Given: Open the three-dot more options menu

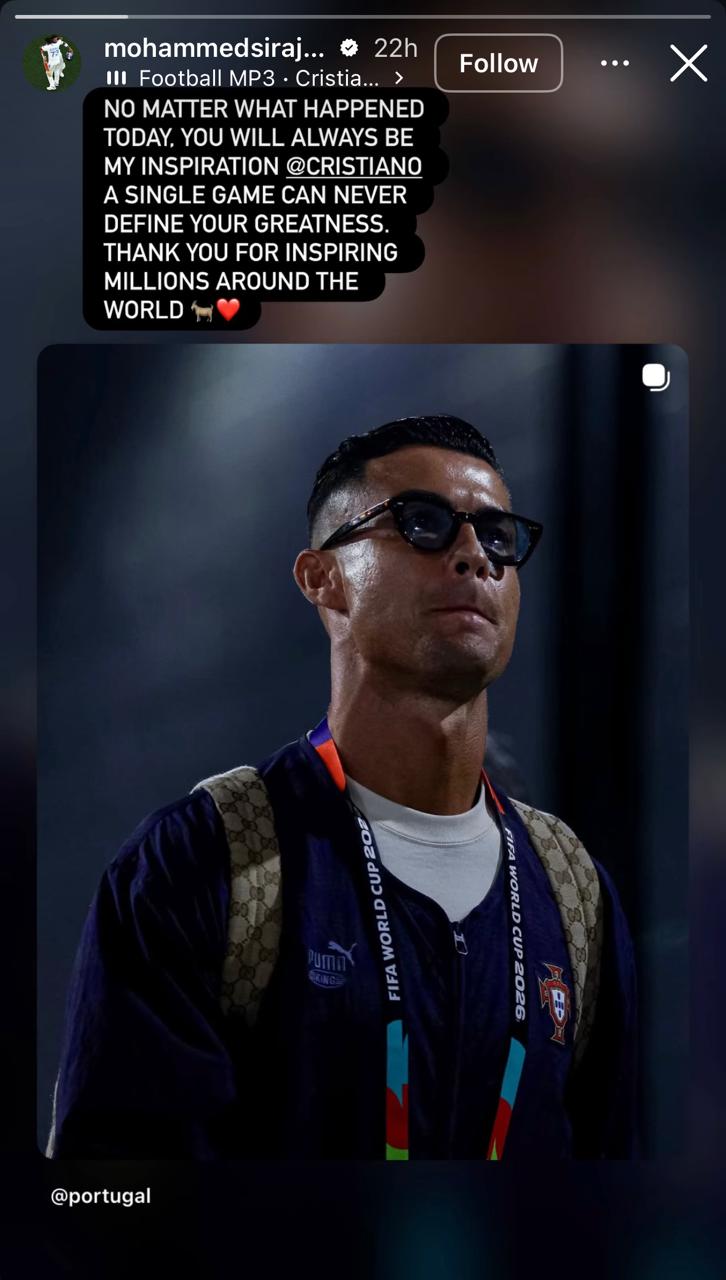Looking at the screenshot, I should [x=615, y=63].
